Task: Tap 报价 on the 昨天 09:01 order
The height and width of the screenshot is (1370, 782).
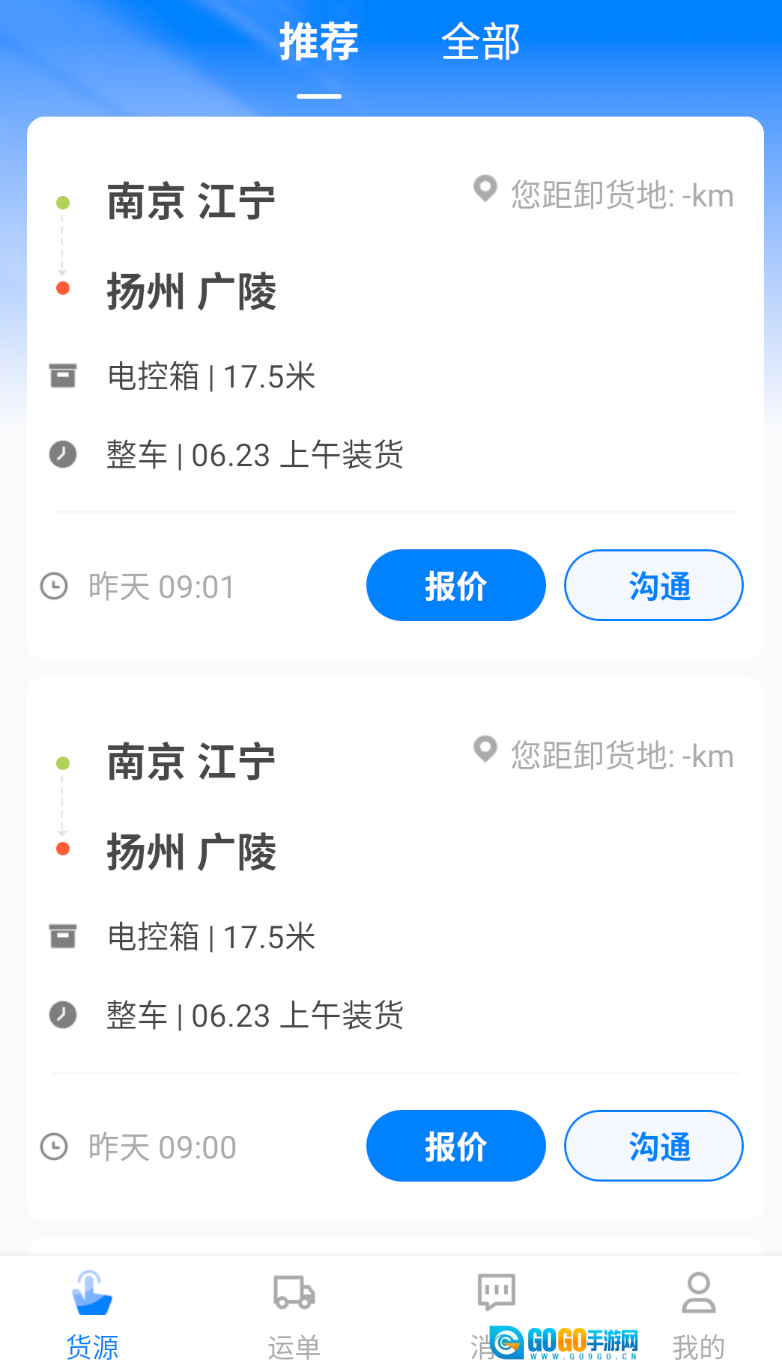Action: click(455, 586)
